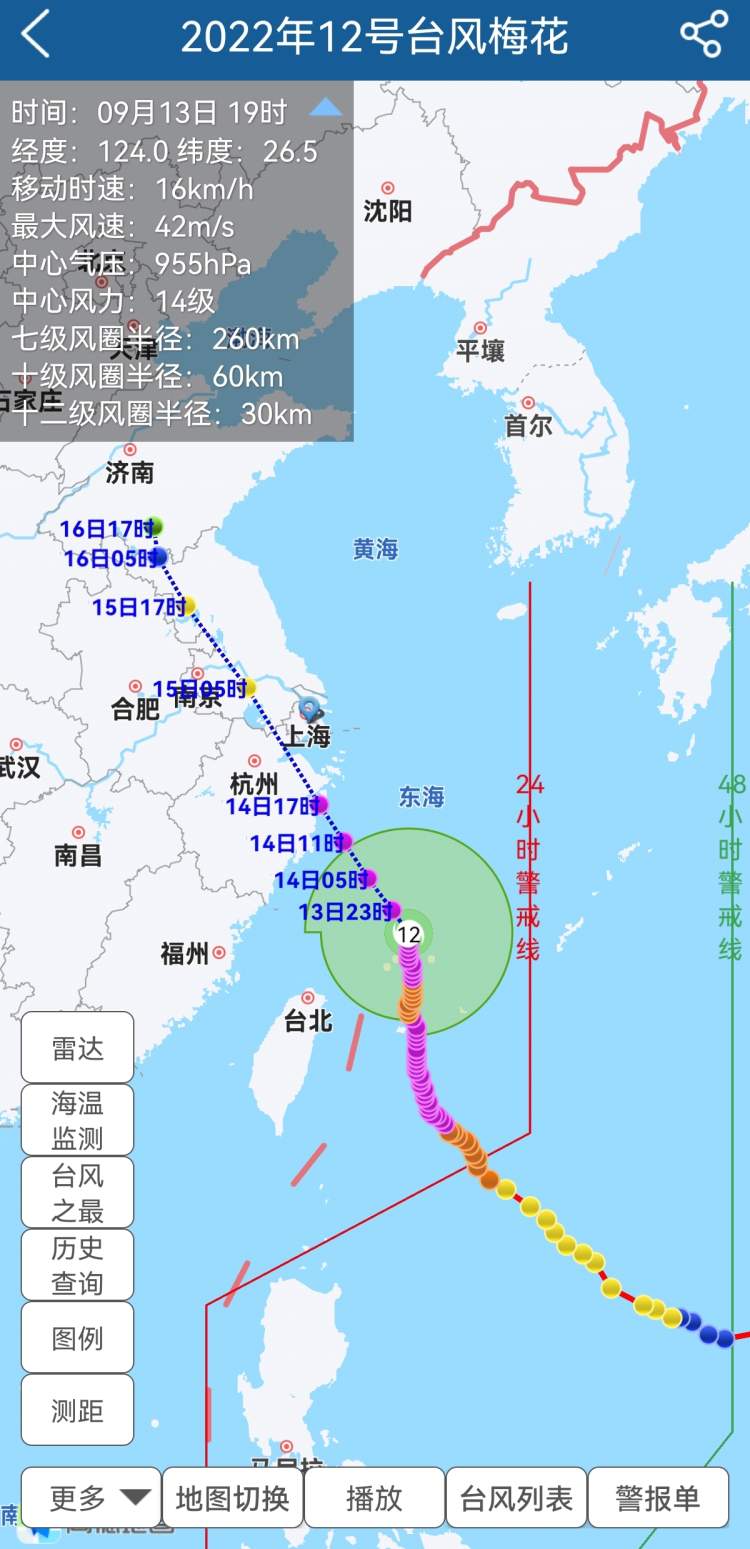This screenshot has height=1549, width=750.
Task: Open the 台风列表 typhoon list
Action: pyautogui.click(x=516, y=1498)
